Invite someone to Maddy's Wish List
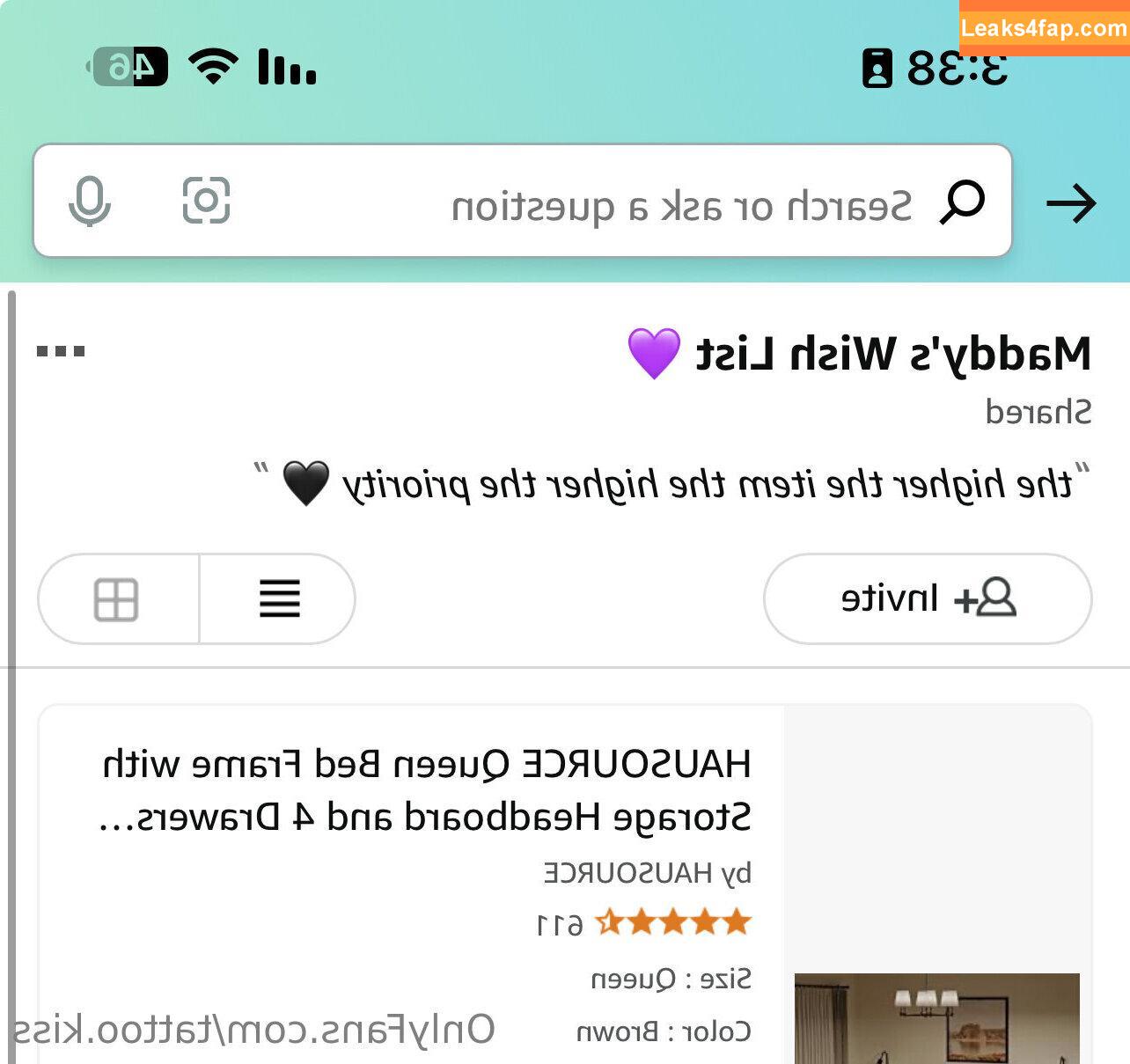Viewport: 1130px width, 1064px height. click(927, 599)
